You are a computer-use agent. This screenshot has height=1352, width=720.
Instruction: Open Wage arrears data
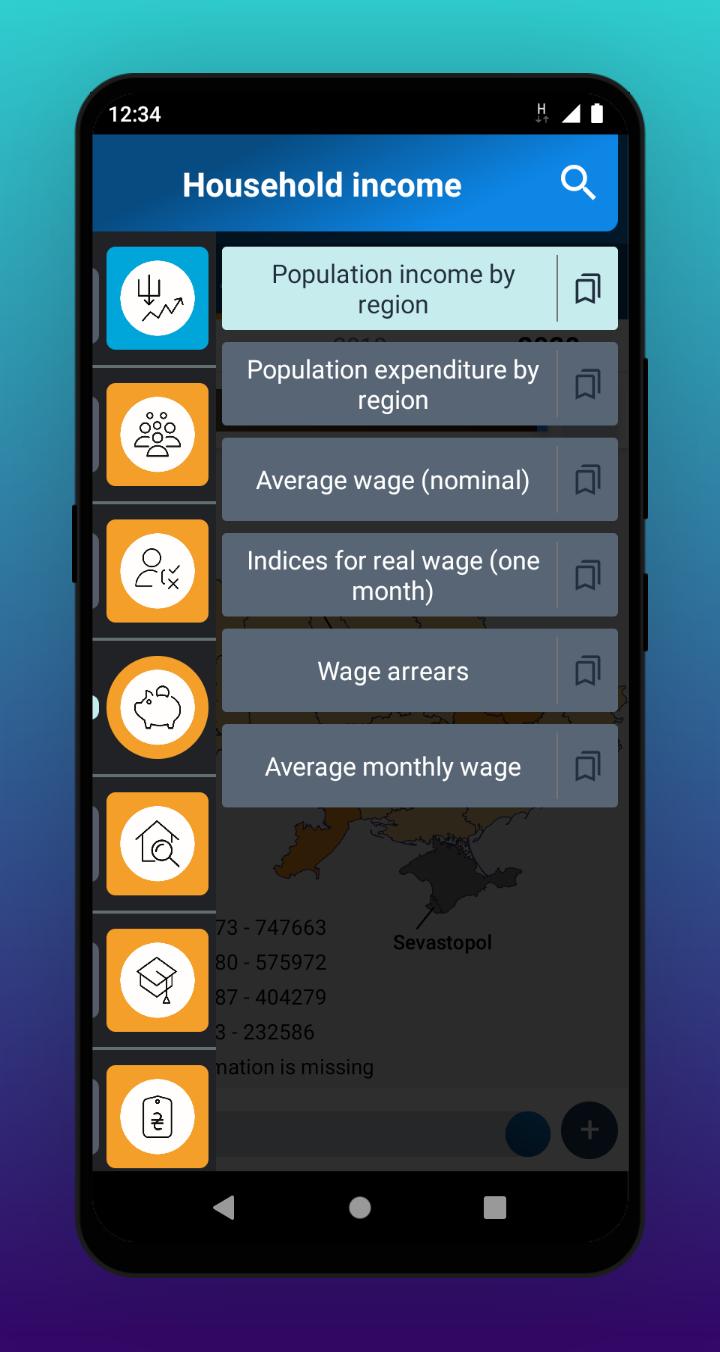pyautogui.click(x=392, y=671)
